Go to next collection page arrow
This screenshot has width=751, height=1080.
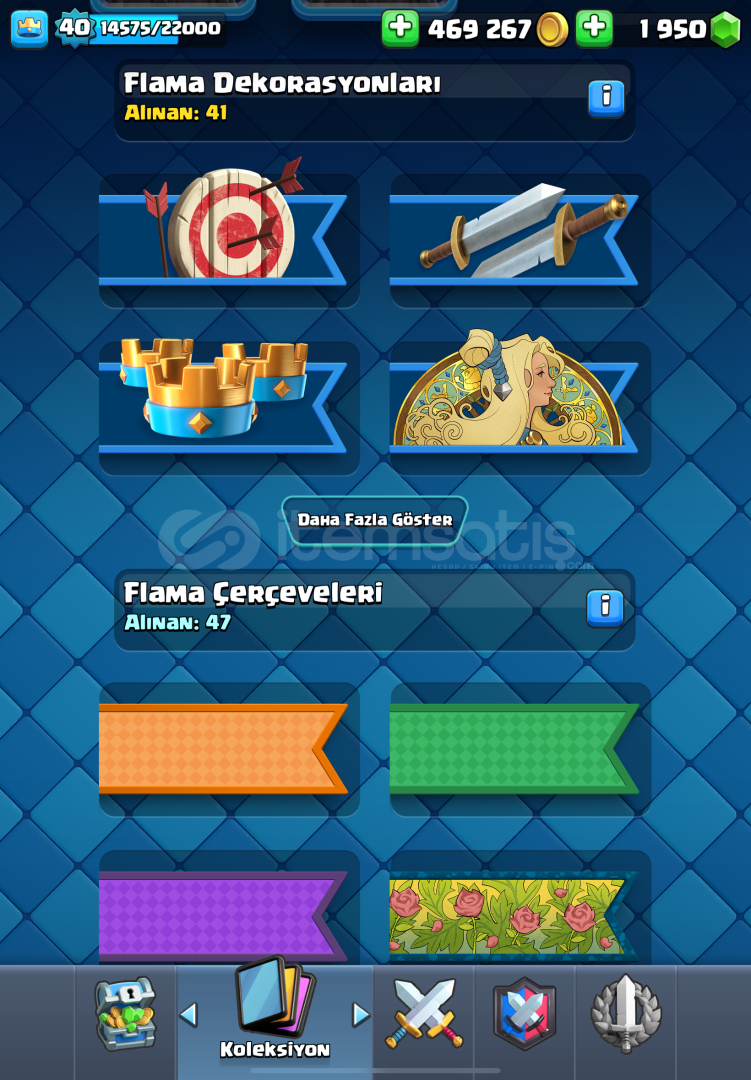[x=361, y=1014]
